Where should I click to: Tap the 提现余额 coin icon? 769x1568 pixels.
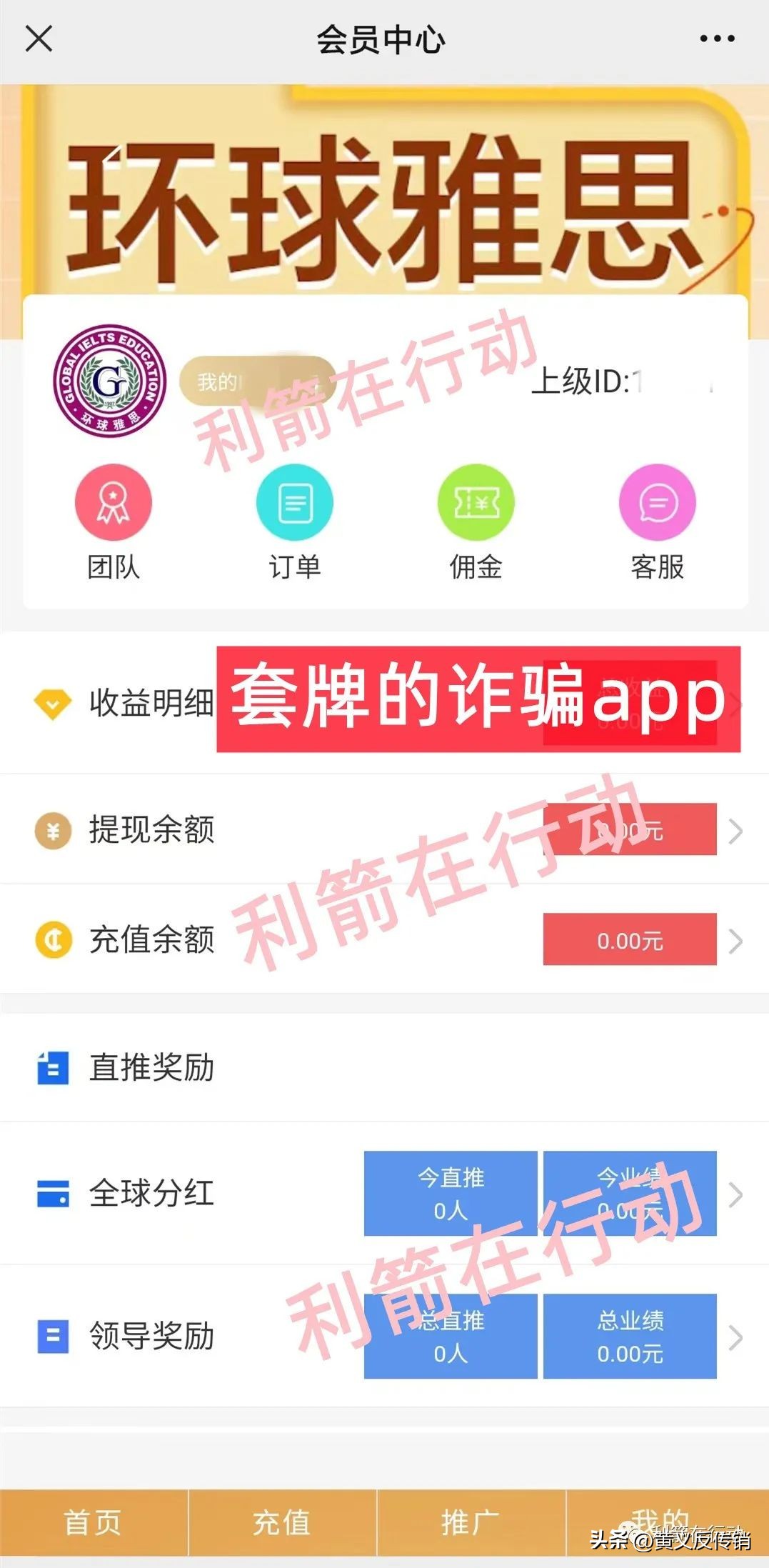[53, 830]
